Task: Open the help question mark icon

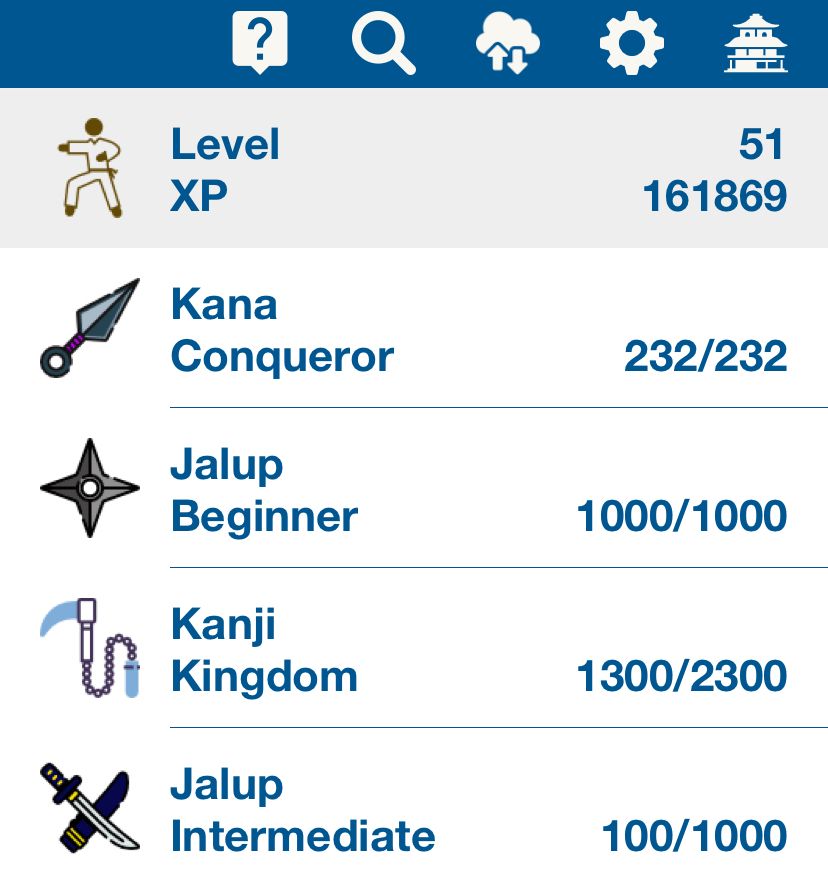Action: point(260,42)
